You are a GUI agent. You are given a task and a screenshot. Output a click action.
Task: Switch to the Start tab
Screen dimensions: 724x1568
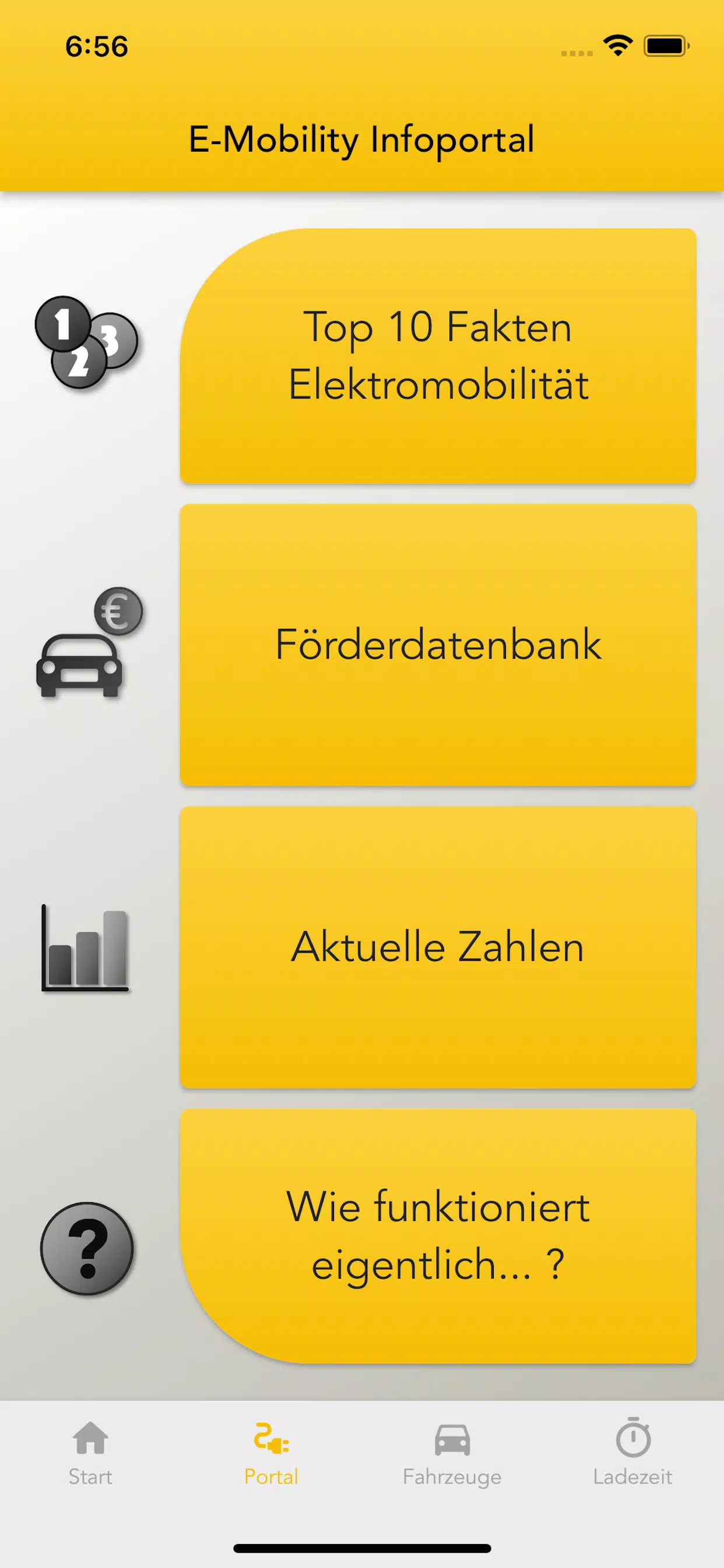pos(90,1452)
